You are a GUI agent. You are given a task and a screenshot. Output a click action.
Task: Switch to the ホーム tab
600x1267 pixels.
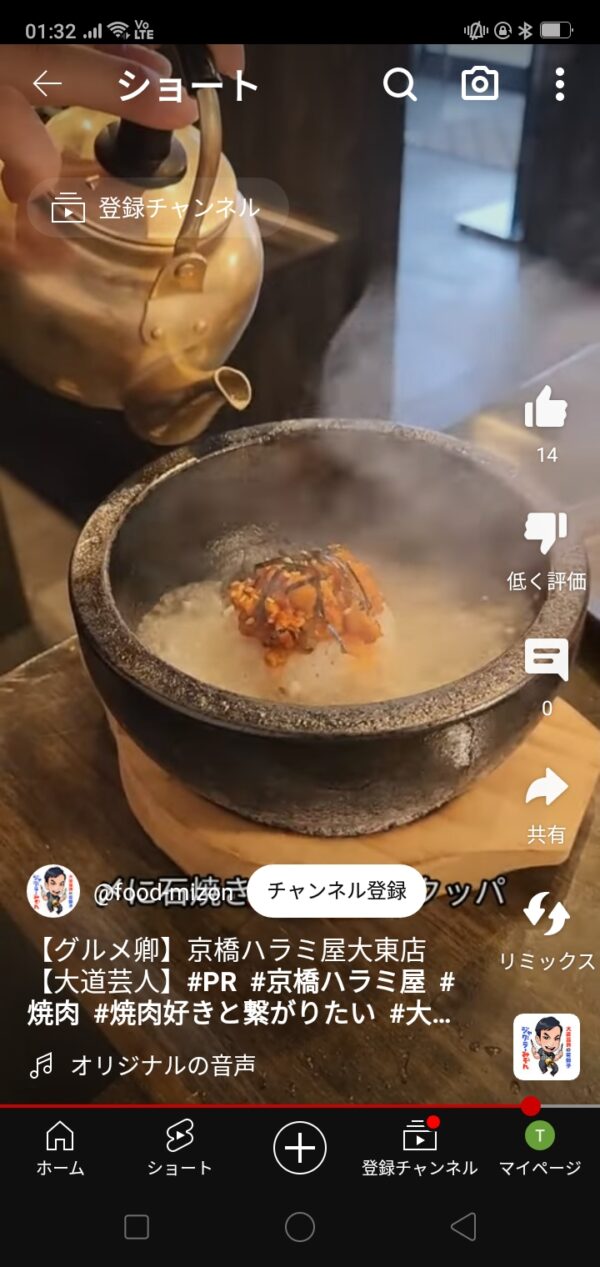click(x=60, y=1149)
